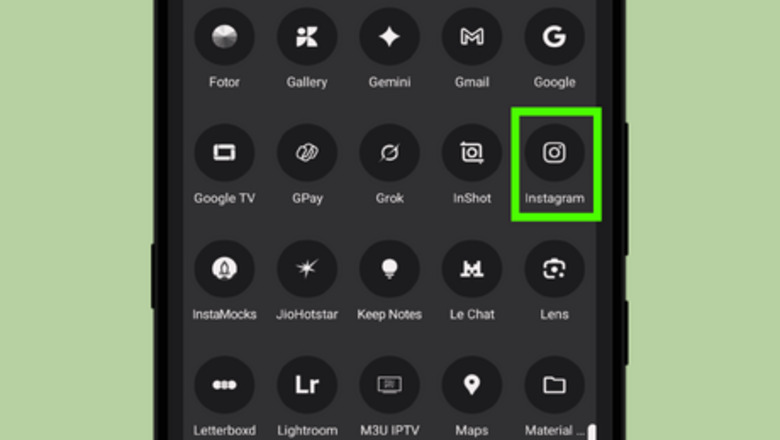Launch the GPay app
This screenshot has height=440, width=780.
tap(307, 153)
